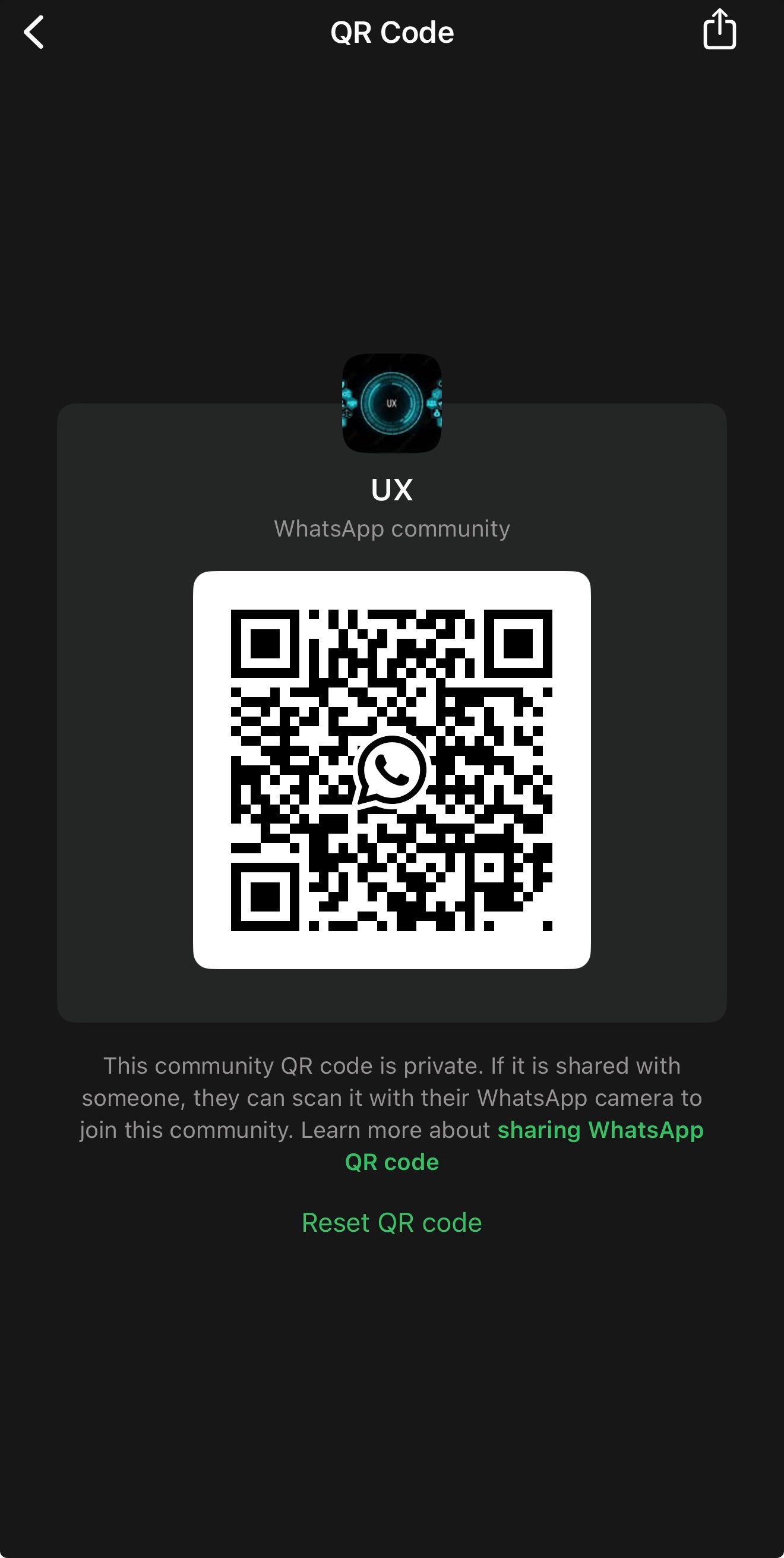Share the community QR code

(x=719, y=30)
